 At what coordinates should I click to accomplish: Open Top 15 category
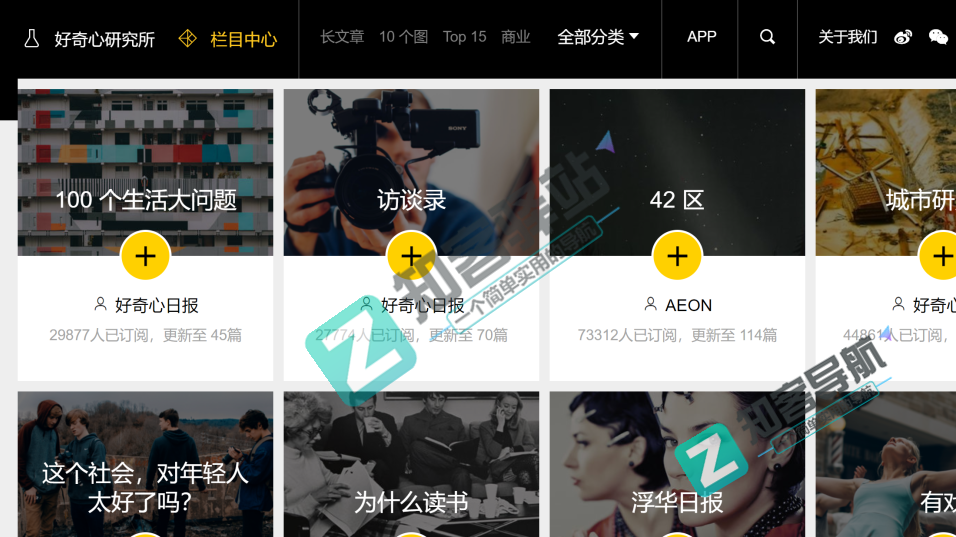point(464,37)
